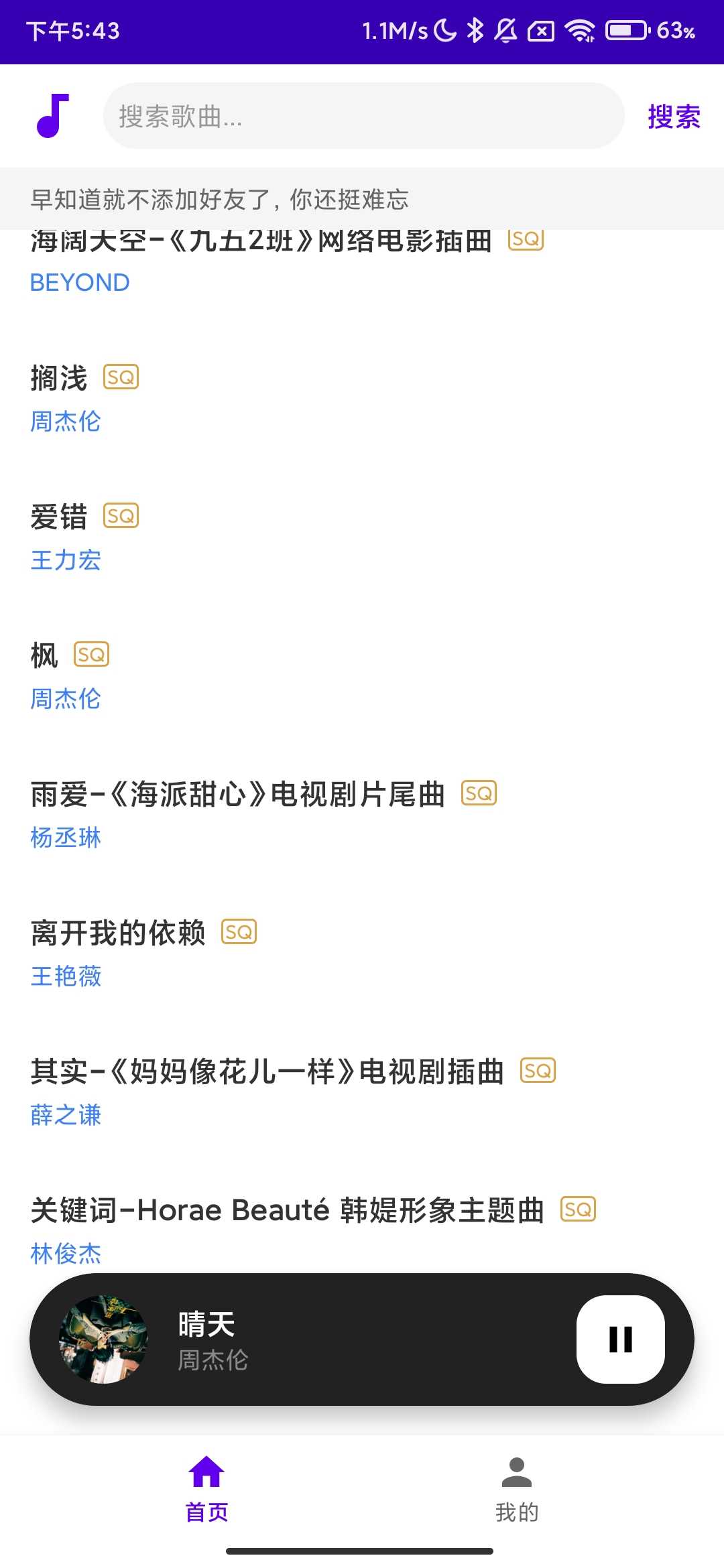The width and height of the screenshot is (724, 1568).
Task: Open the 王力宏 artist link
Action: click(66, 561)
